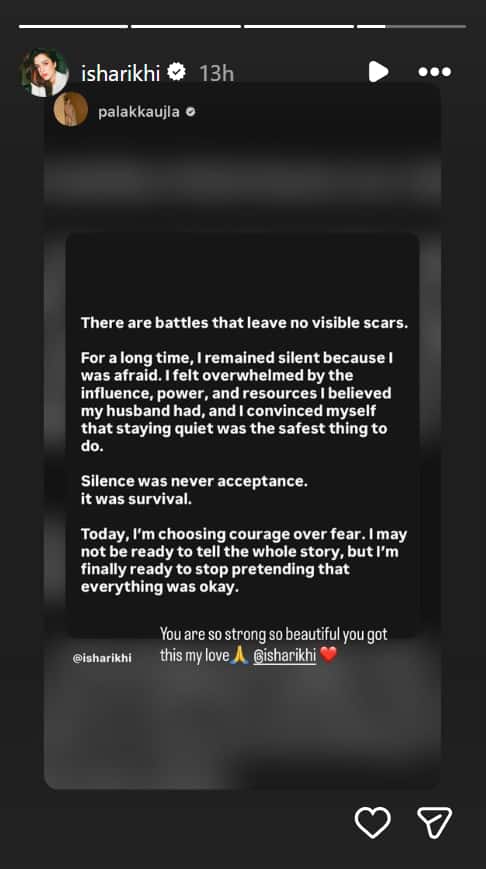Open the three-dot overflow menu
The height and width of the screenshot is (869, 486).
[x=434, y=72]
